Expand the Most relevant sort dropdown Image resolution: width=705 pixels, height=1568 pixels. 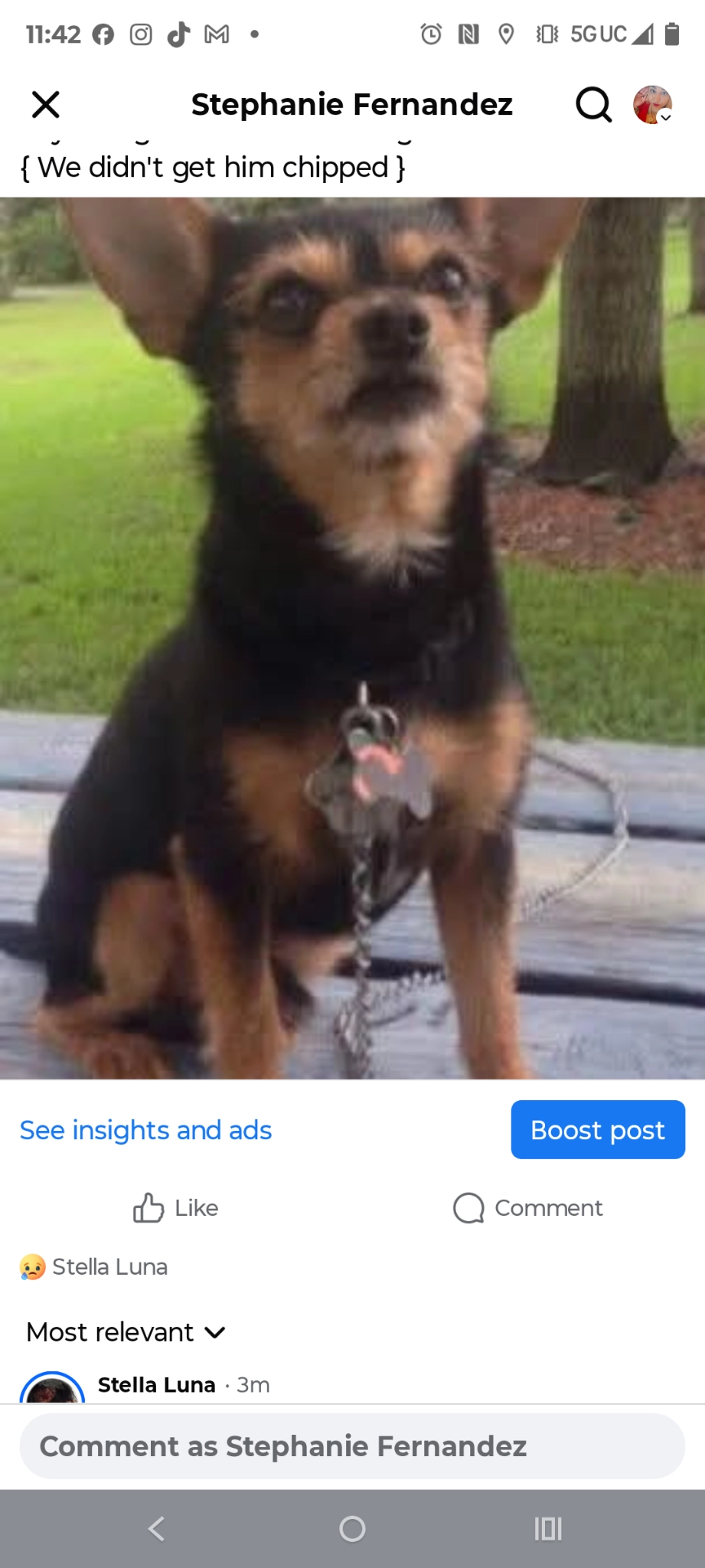pos(126,1332)
